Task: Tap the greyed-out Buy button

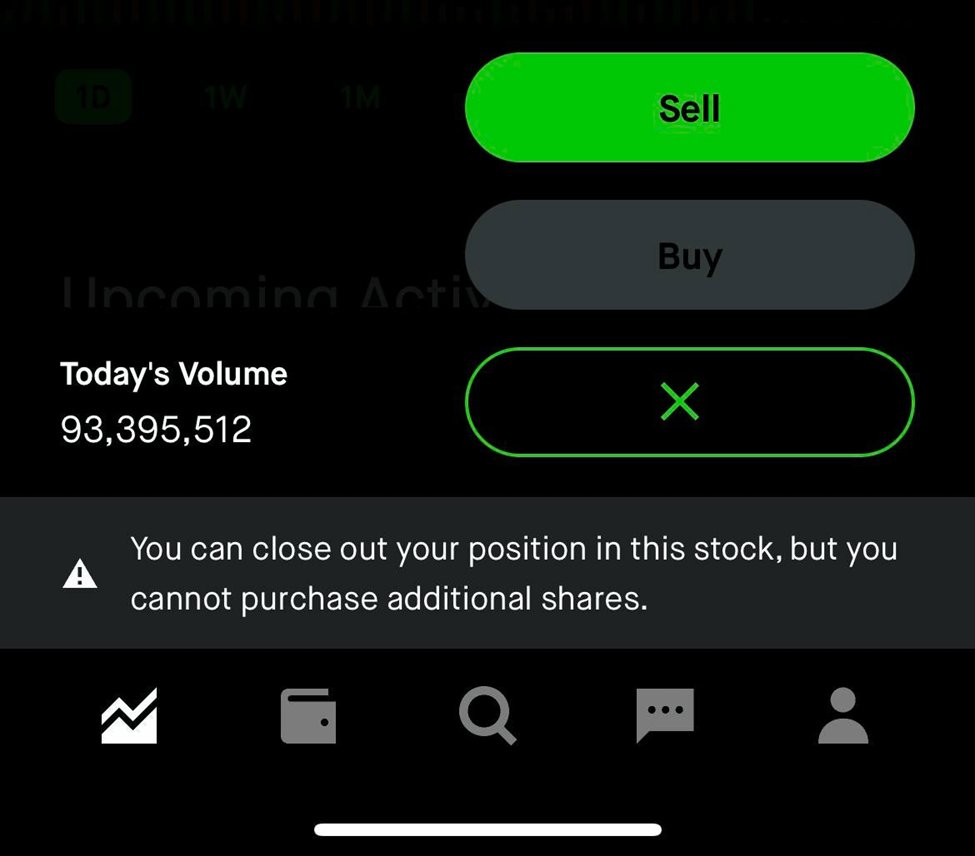Action: pos(689,256)
